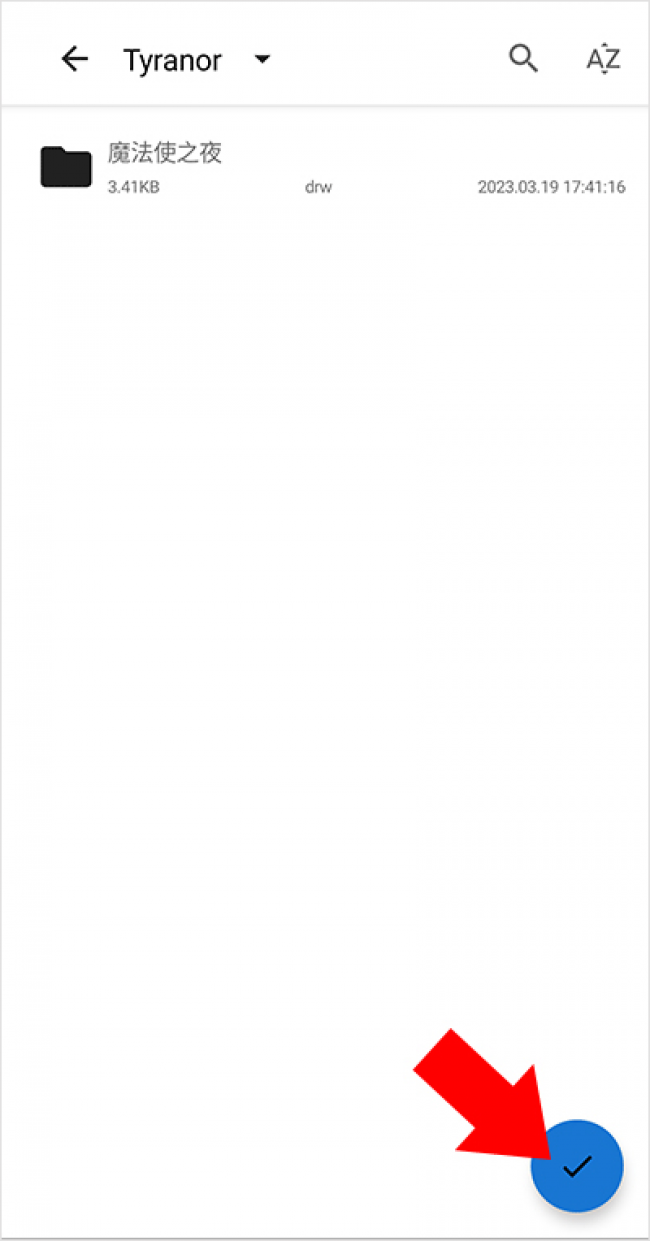Screen dimensions: 650x1241
Task: Go back using the arrow icon
Action: click(x=75, y=59)
